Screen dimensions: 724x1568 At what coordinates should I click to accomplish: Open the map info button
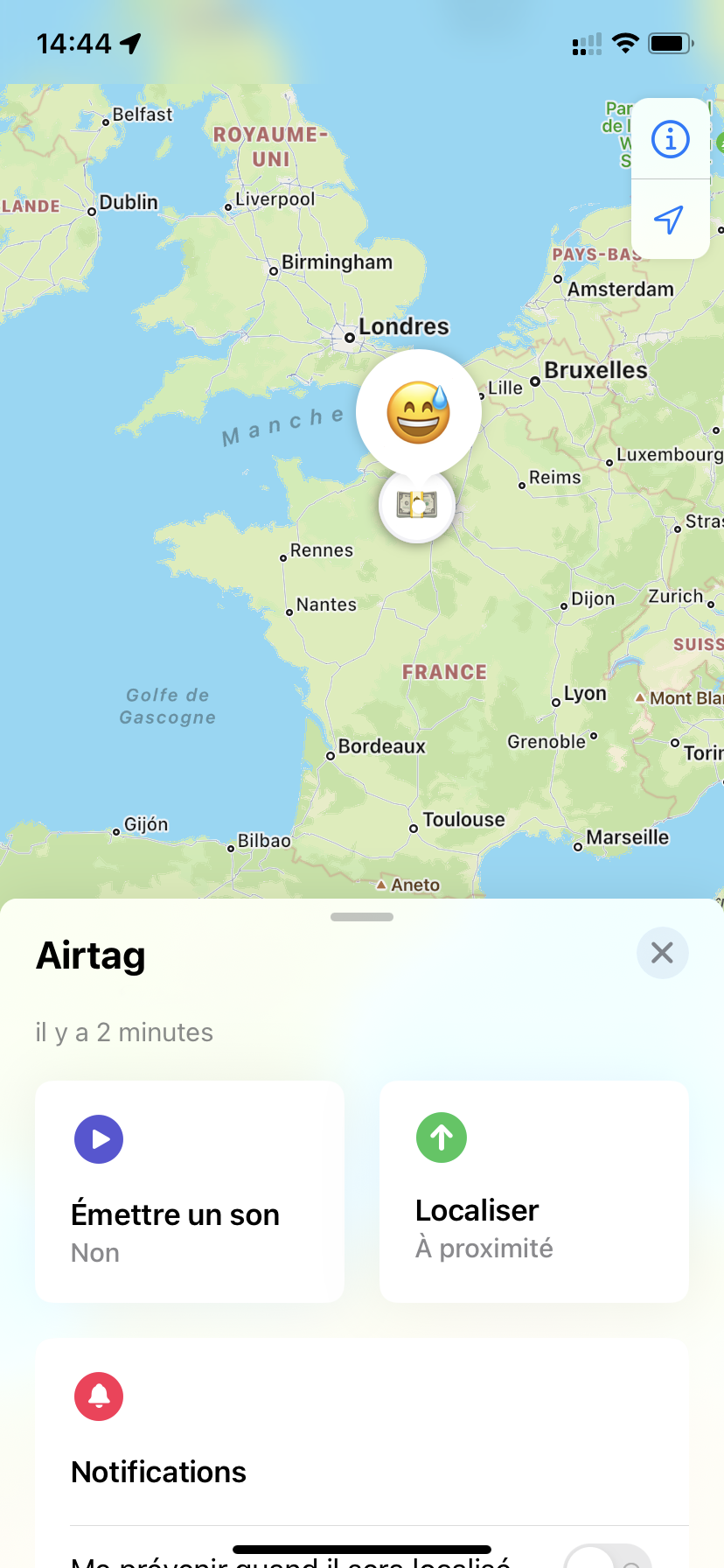671,139
